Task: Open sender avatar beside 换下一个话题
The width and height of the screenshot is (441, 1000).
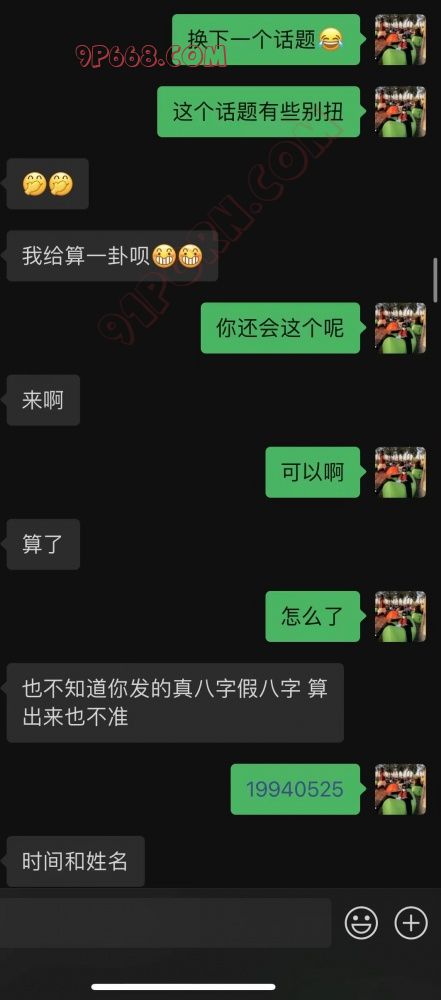Action: click(x=400, y=40)
